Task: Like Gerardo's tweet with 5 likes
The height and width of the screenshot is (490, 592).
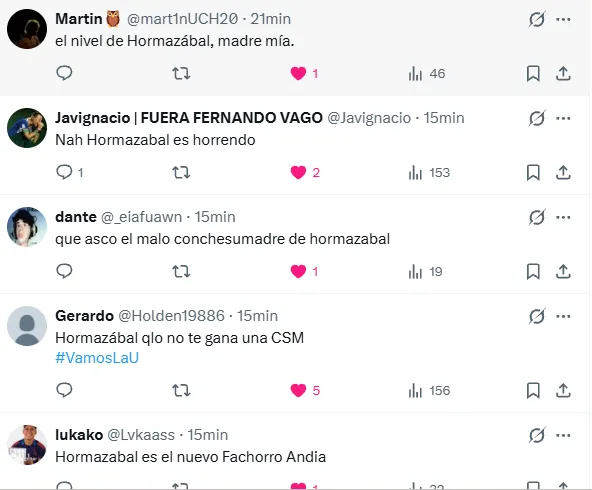Action: coord(298,390)
